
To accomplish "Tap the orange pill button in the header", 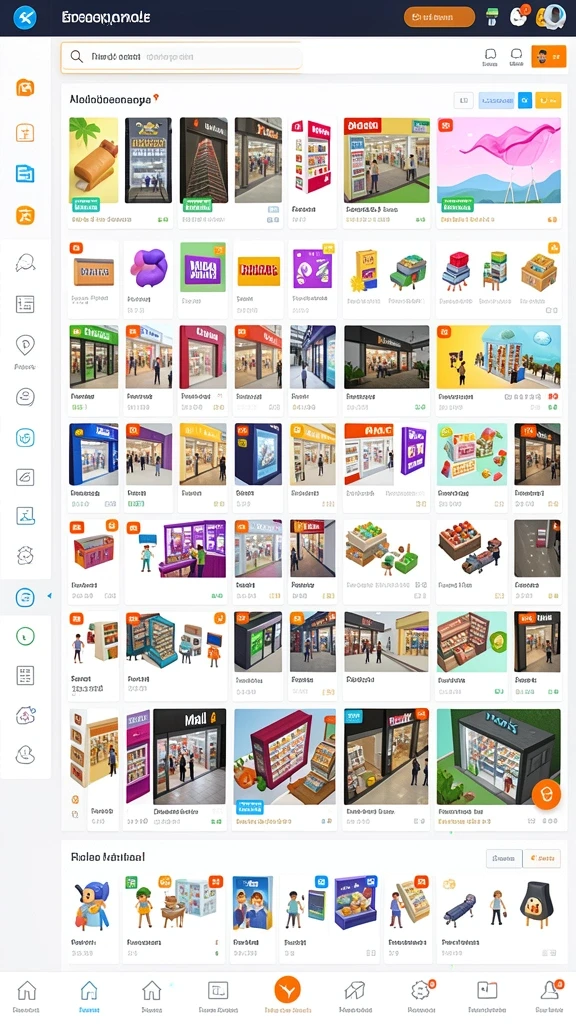I will (439, 17).
